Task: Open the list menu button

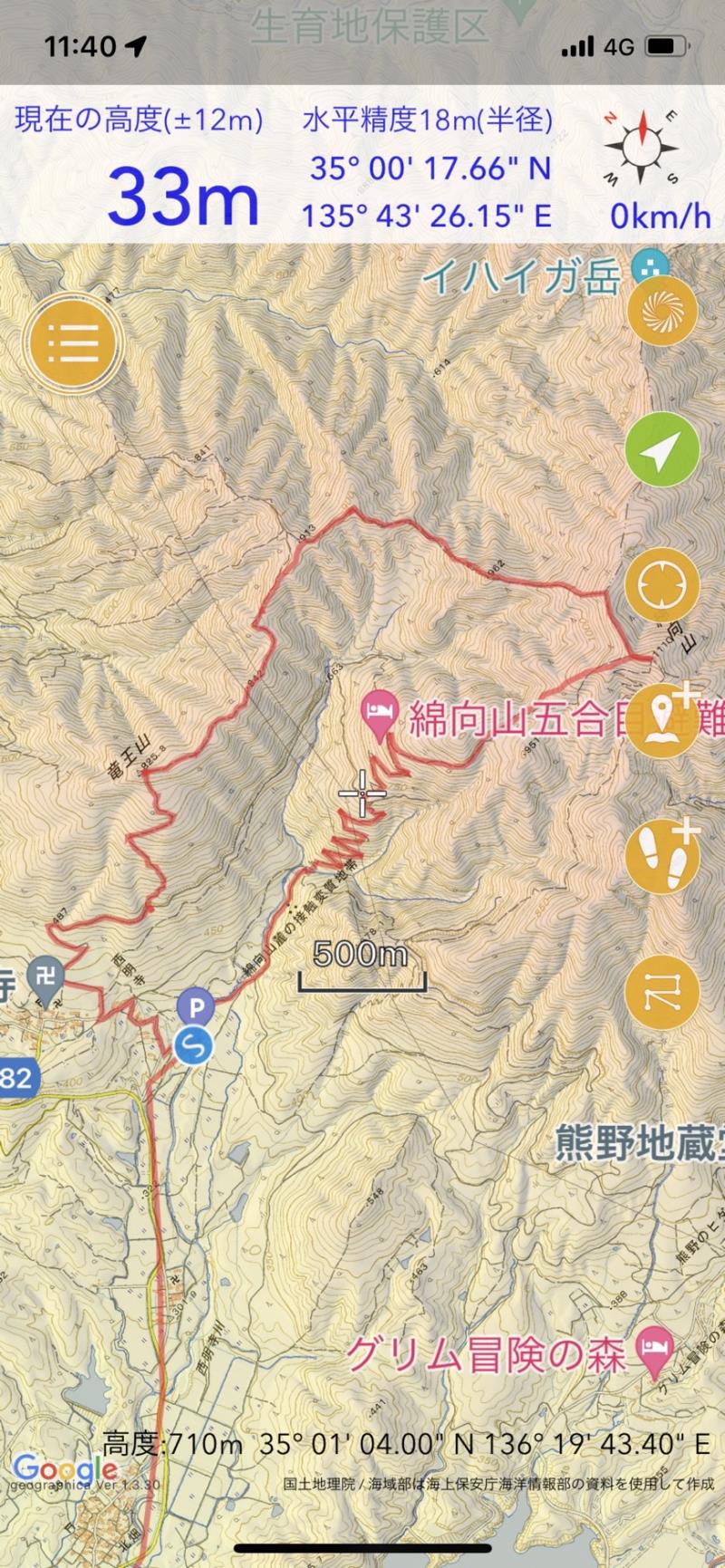Action: pos(74,342)
